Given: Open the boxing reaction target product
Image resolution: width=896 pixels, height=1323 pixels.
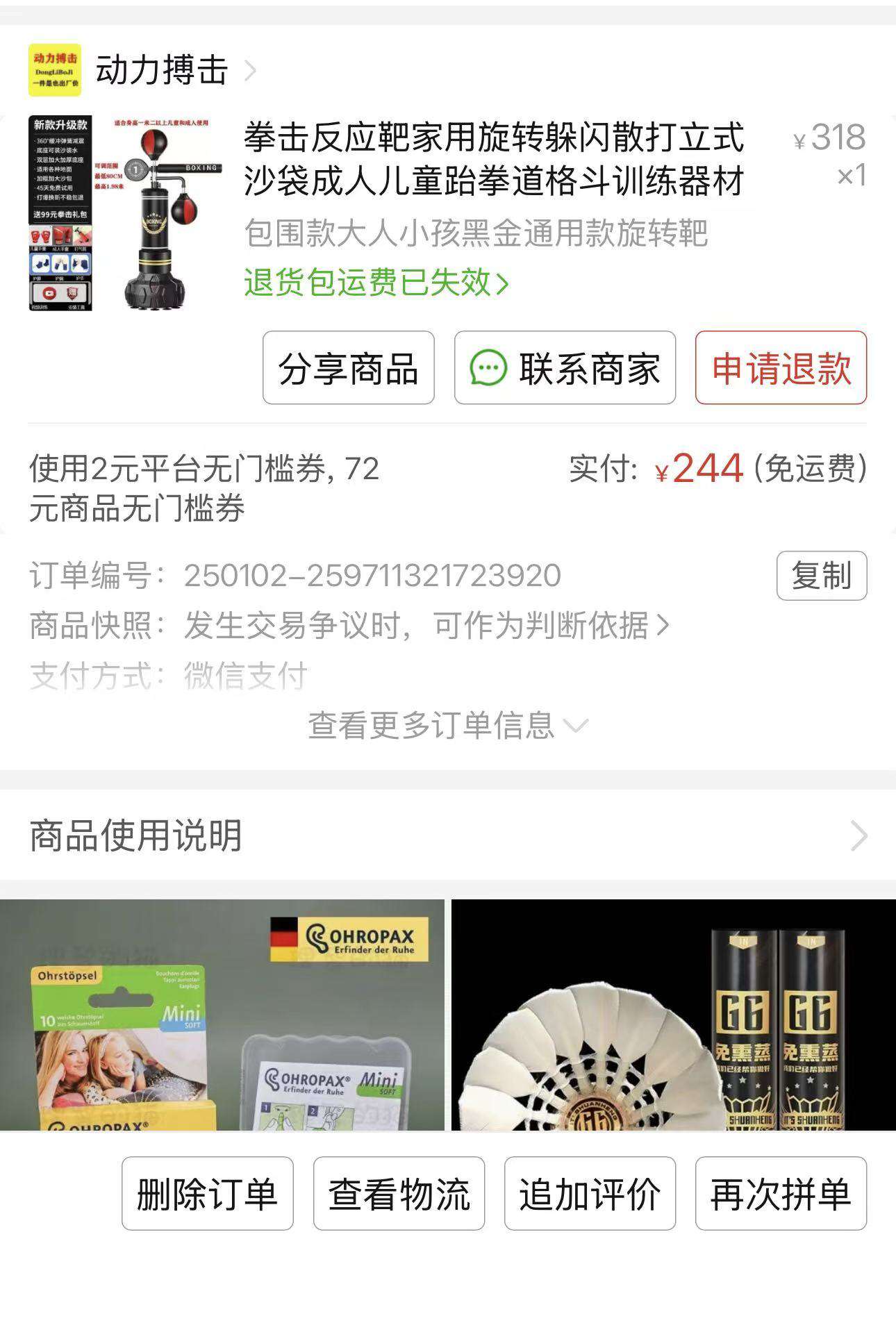Looking at the screenshot, I should tap(493, 160).
